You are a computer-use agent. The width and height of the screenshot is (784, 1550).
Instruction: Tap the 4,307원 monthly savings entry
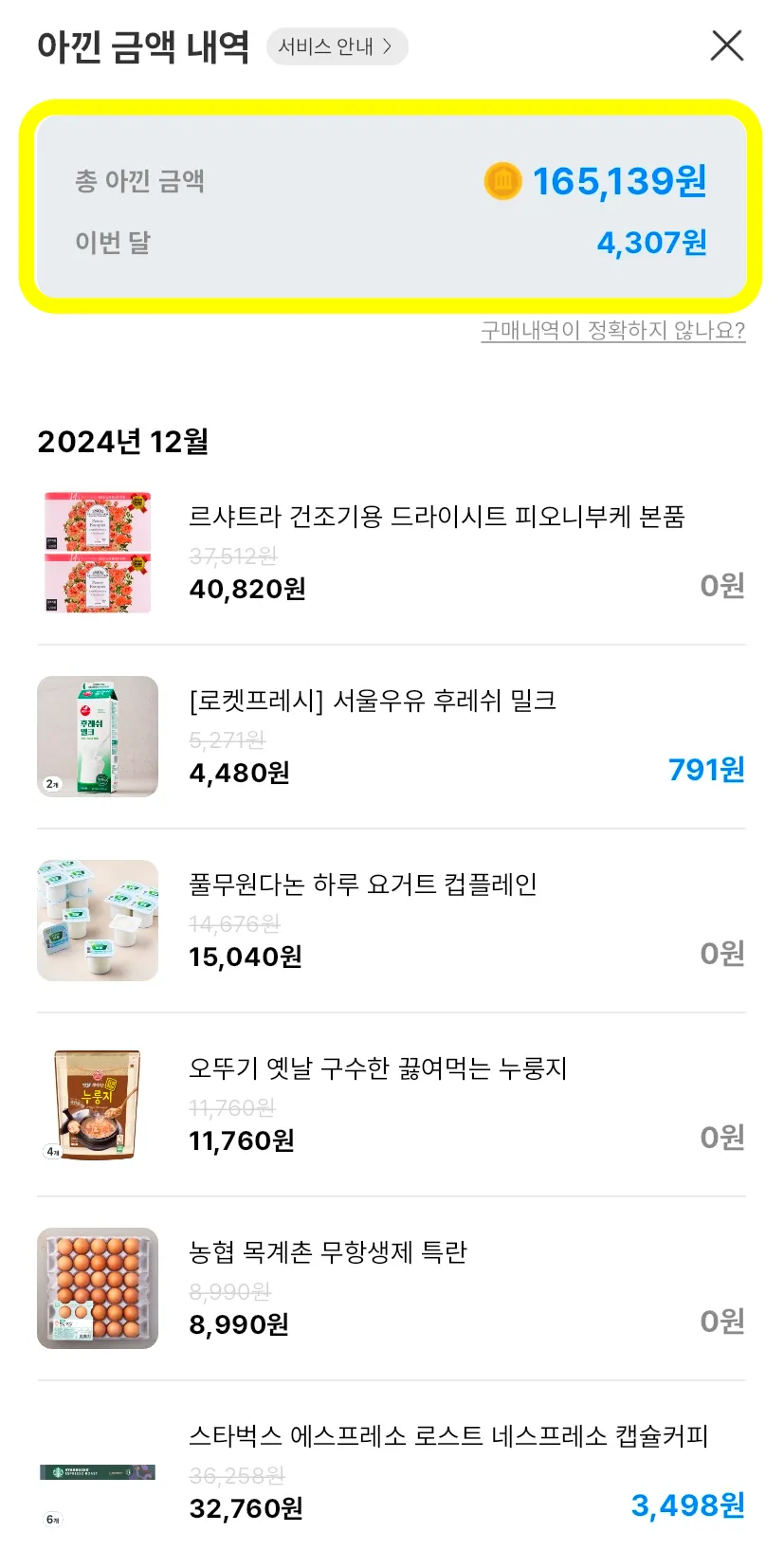[x=649, y=243]
